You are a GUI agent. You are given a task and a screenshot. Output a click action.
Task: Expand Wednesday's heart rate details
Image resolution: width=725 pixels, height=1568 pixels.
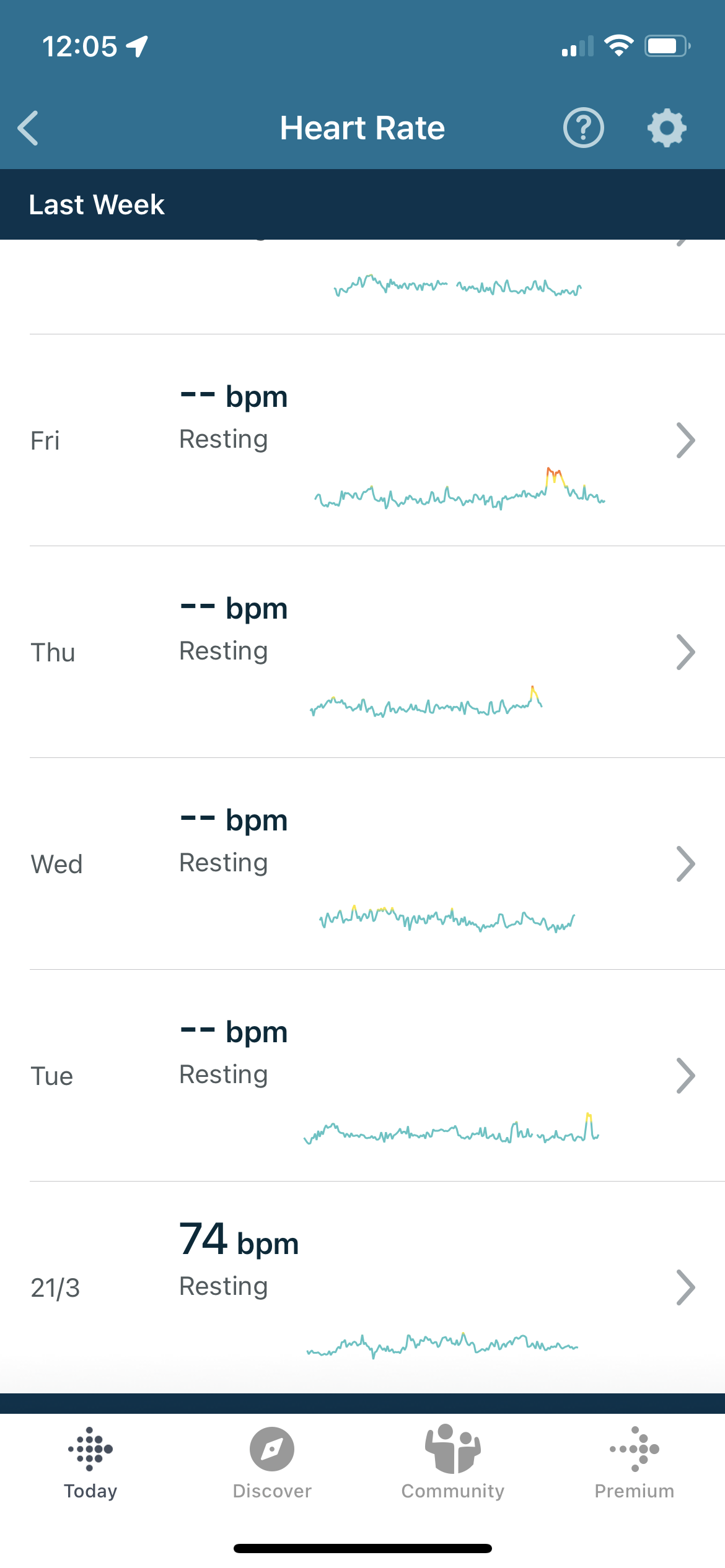(687, 863)
